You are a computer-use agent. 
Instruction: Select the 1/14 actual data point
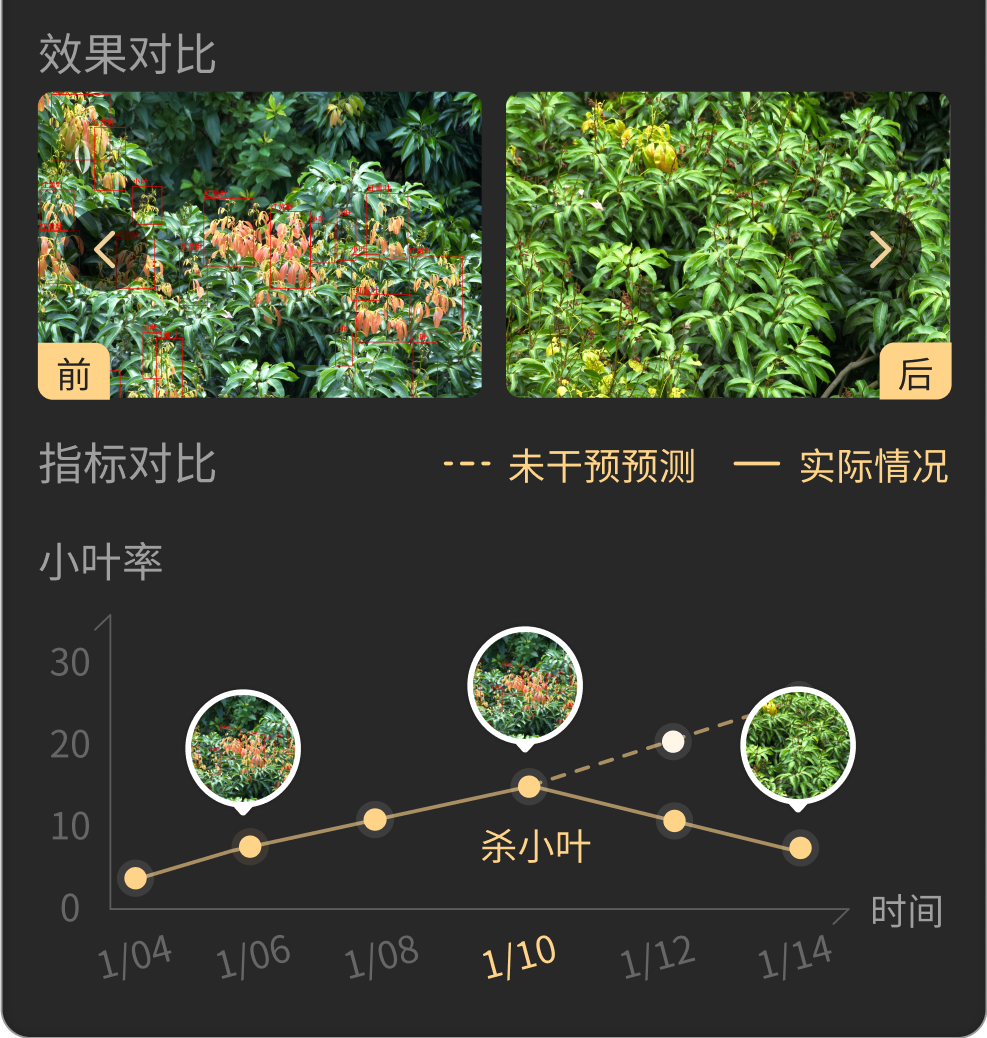(x=800, y=848)
